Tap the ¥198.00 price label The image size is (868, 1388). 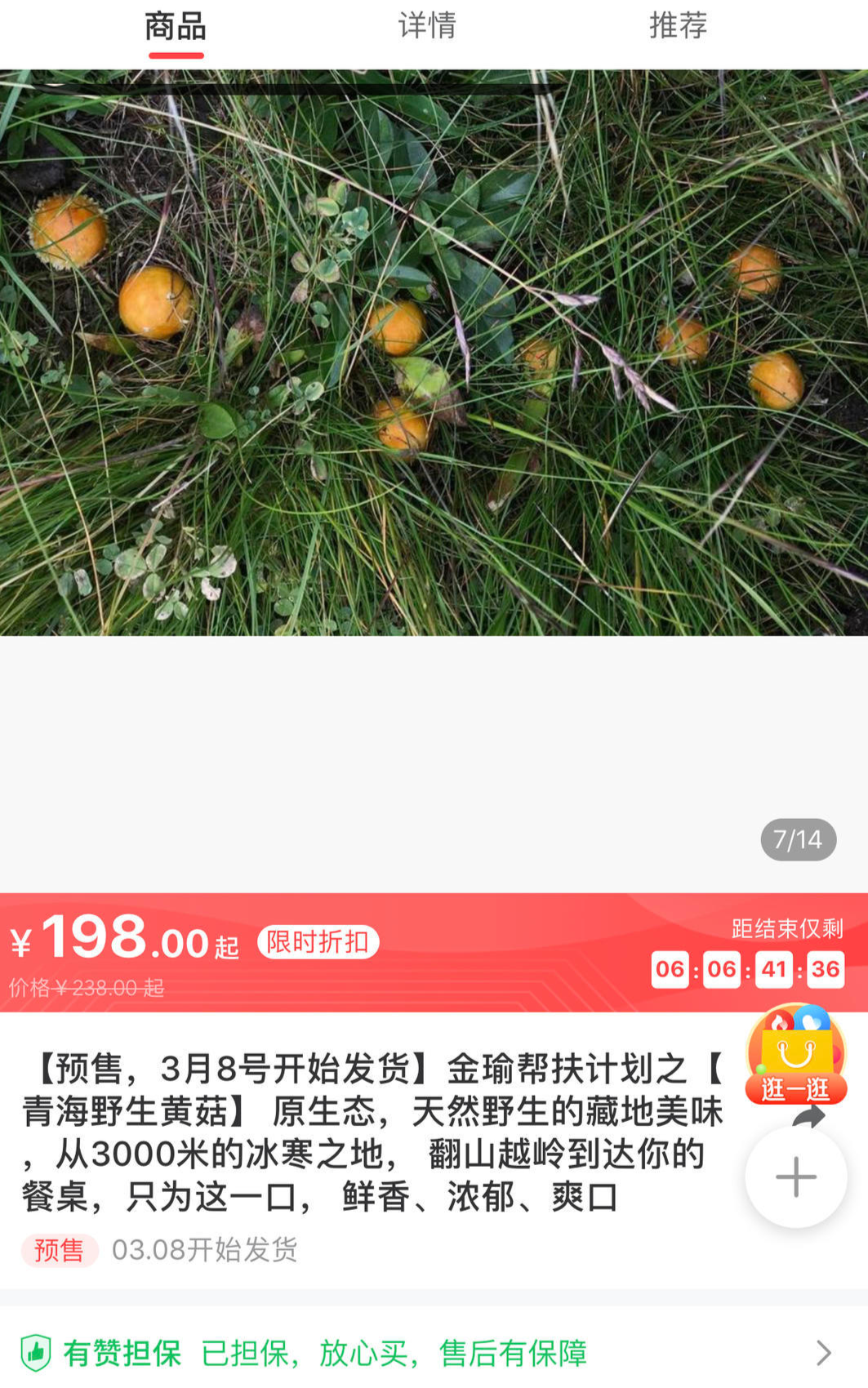(114, 941)
